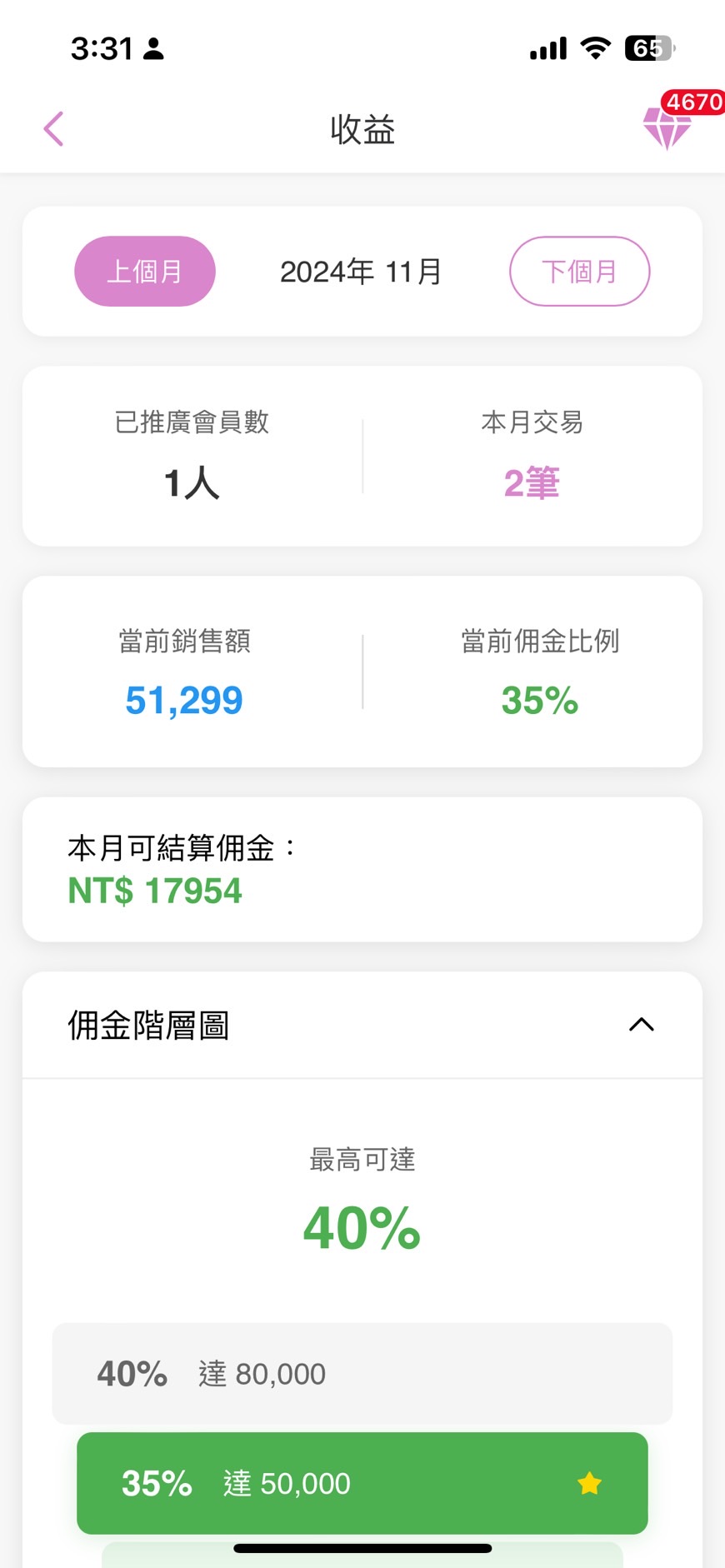Tap the NT$ 17954 settlement amount
The image size is (725, 1568).
coord(154,890)
